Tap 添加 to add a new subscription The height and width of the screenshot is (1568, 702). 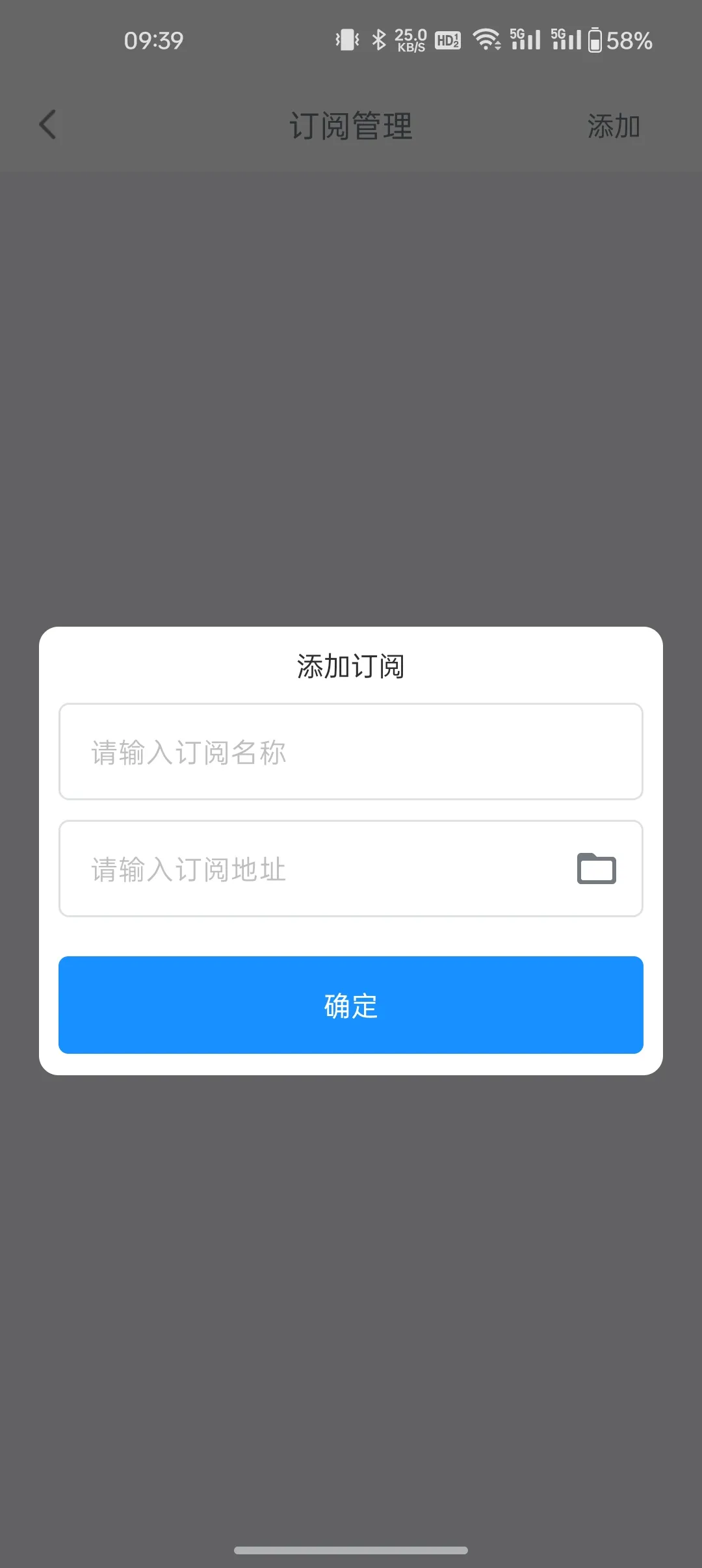point(614,126)
